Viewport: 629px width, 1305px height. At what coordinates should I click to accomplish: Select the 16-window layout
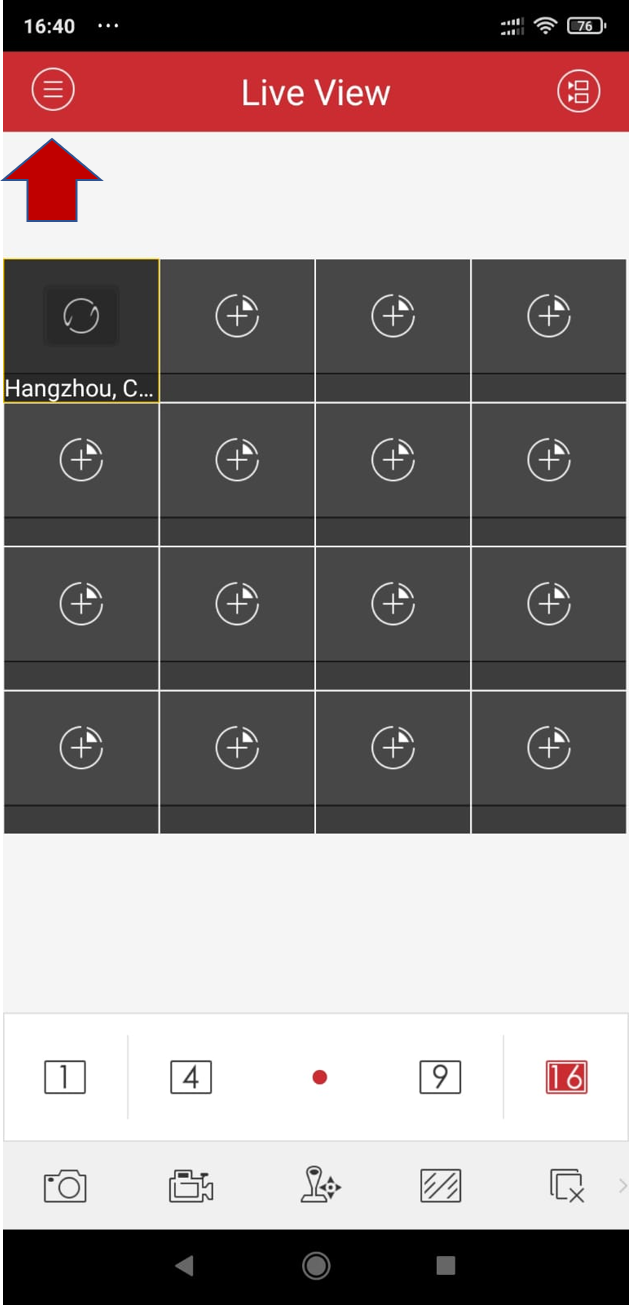pos(566,1077)
